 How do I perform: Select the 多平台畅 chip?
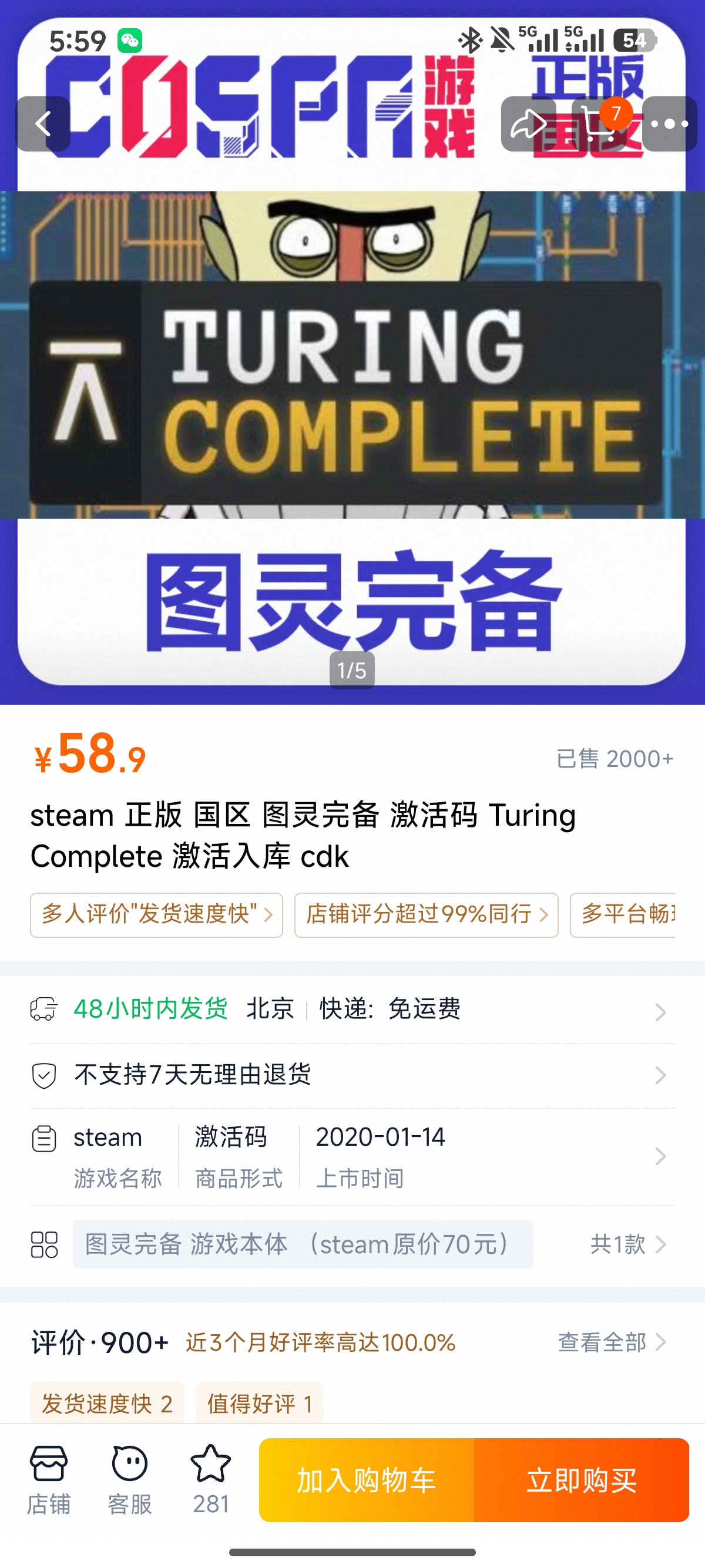(623, 915)
